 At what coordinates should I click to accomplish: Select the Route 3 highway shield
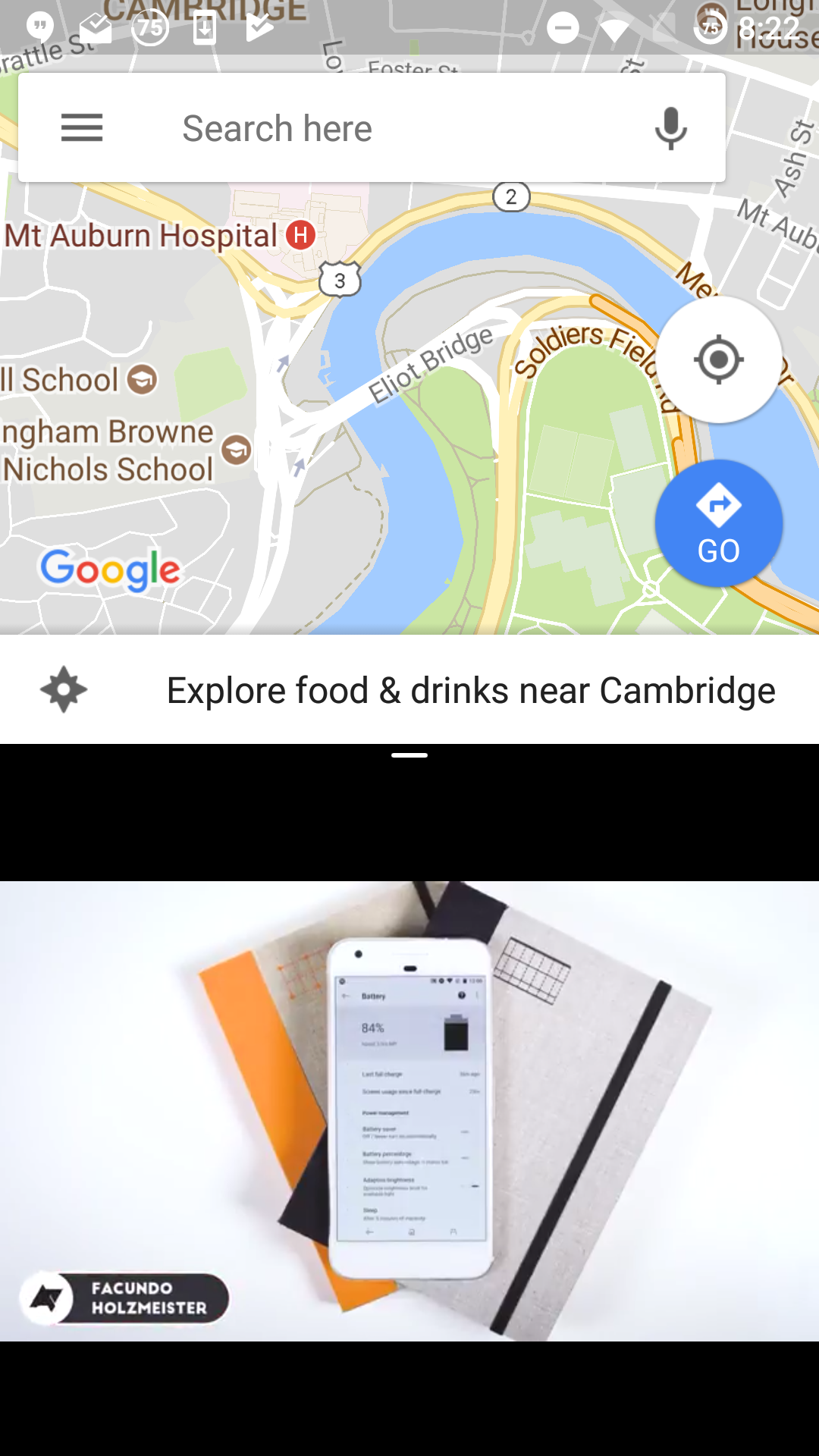tap(341, 279)
